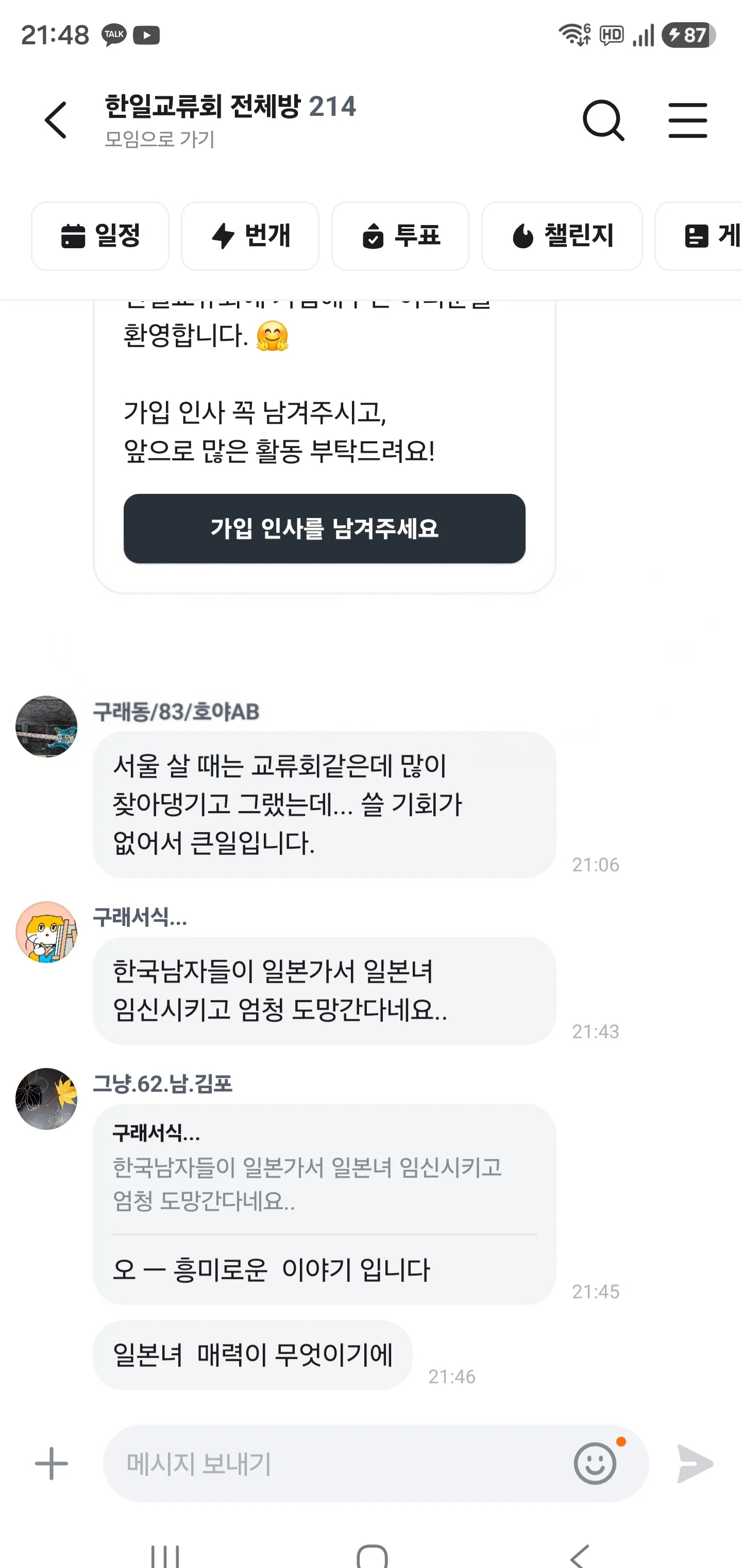Open the 챌린지 chip
Screen dimensions: 742x1568
click(562, 236)
